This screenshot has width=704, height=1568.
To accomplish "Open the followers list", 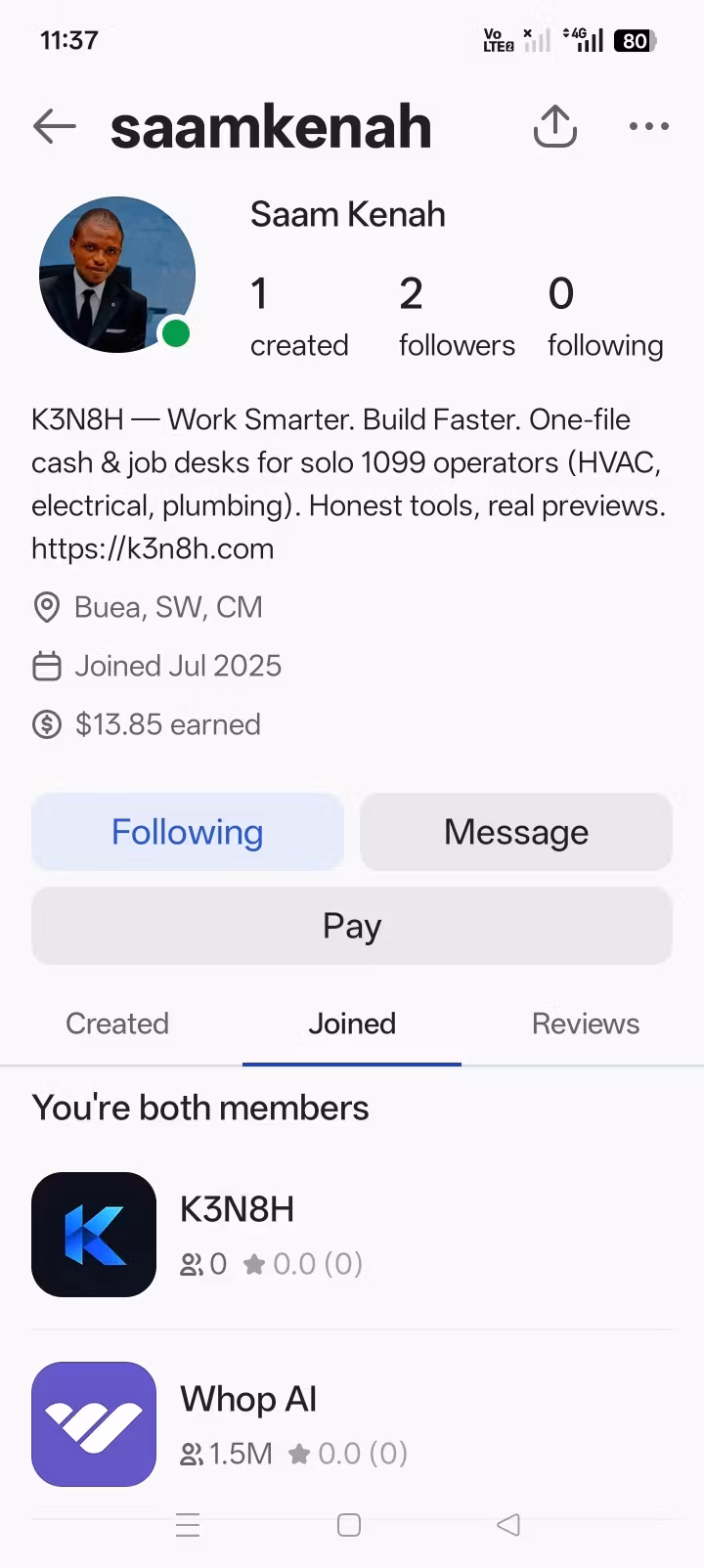I will coord(457,318).
